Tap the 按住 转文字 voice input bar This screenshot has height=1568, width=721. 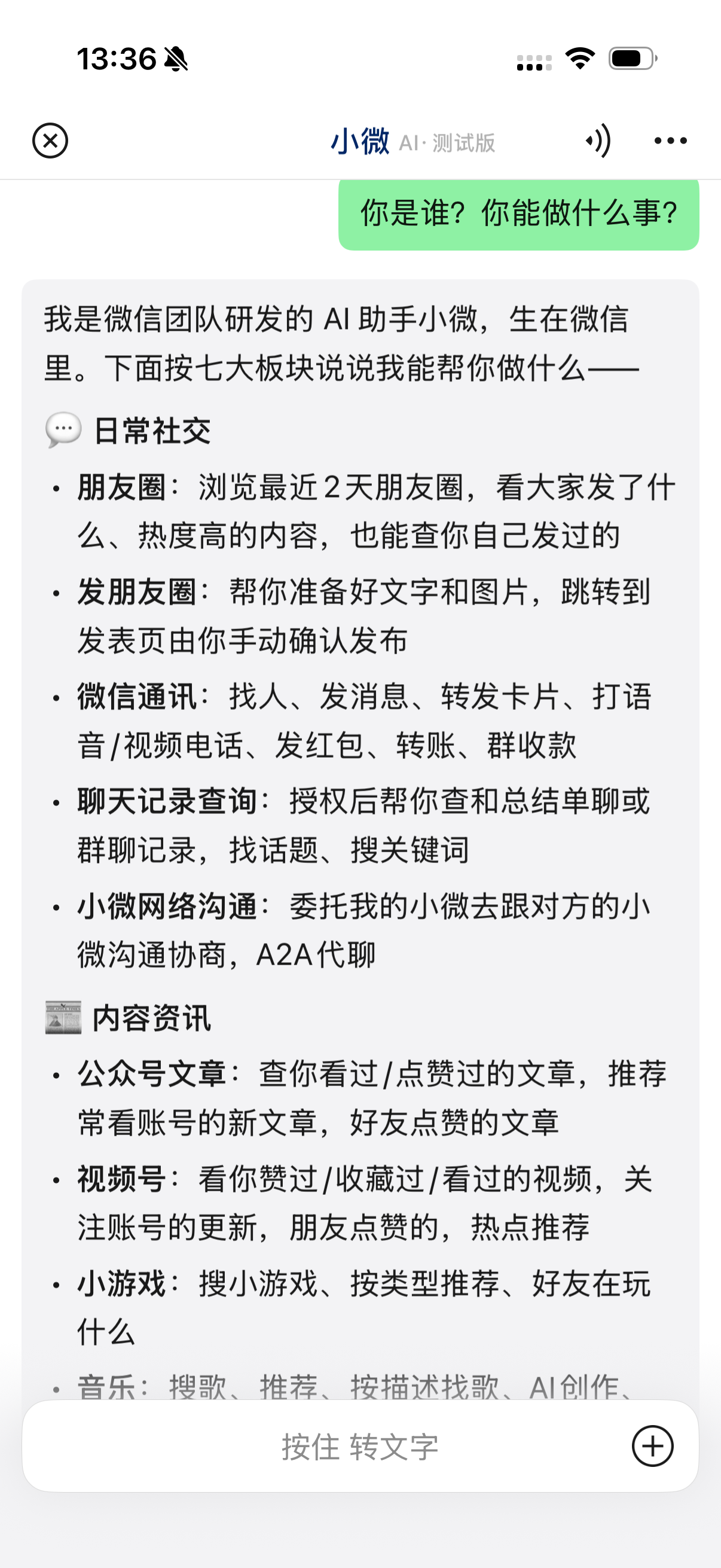360,1446
